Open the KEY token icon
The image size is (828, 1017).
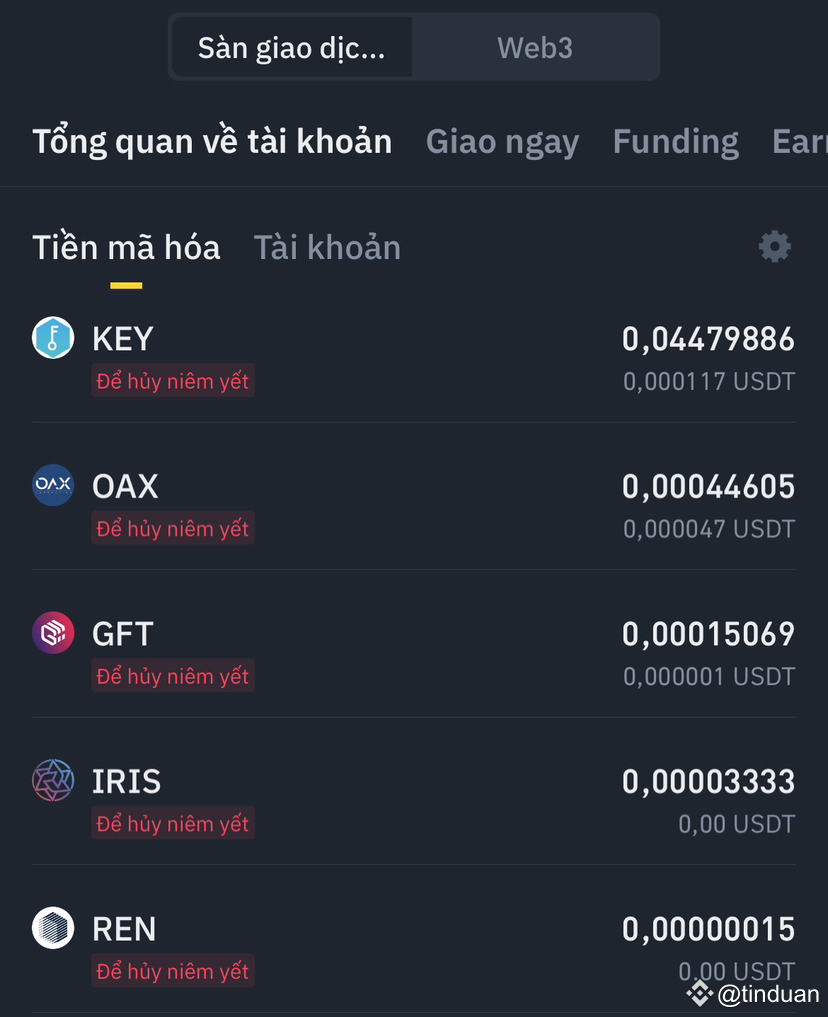52,338
